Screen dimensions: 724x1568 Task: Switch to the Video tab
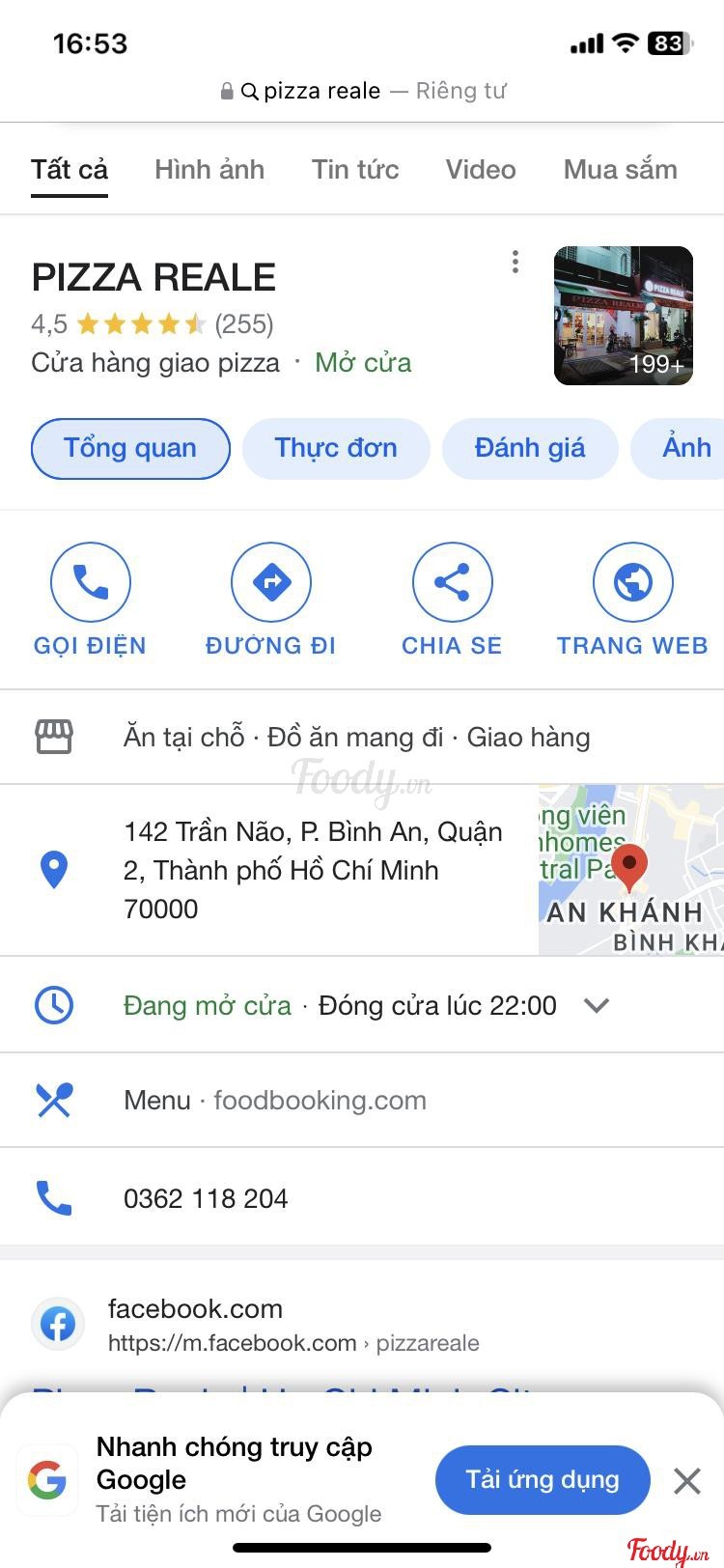[480, 170]
